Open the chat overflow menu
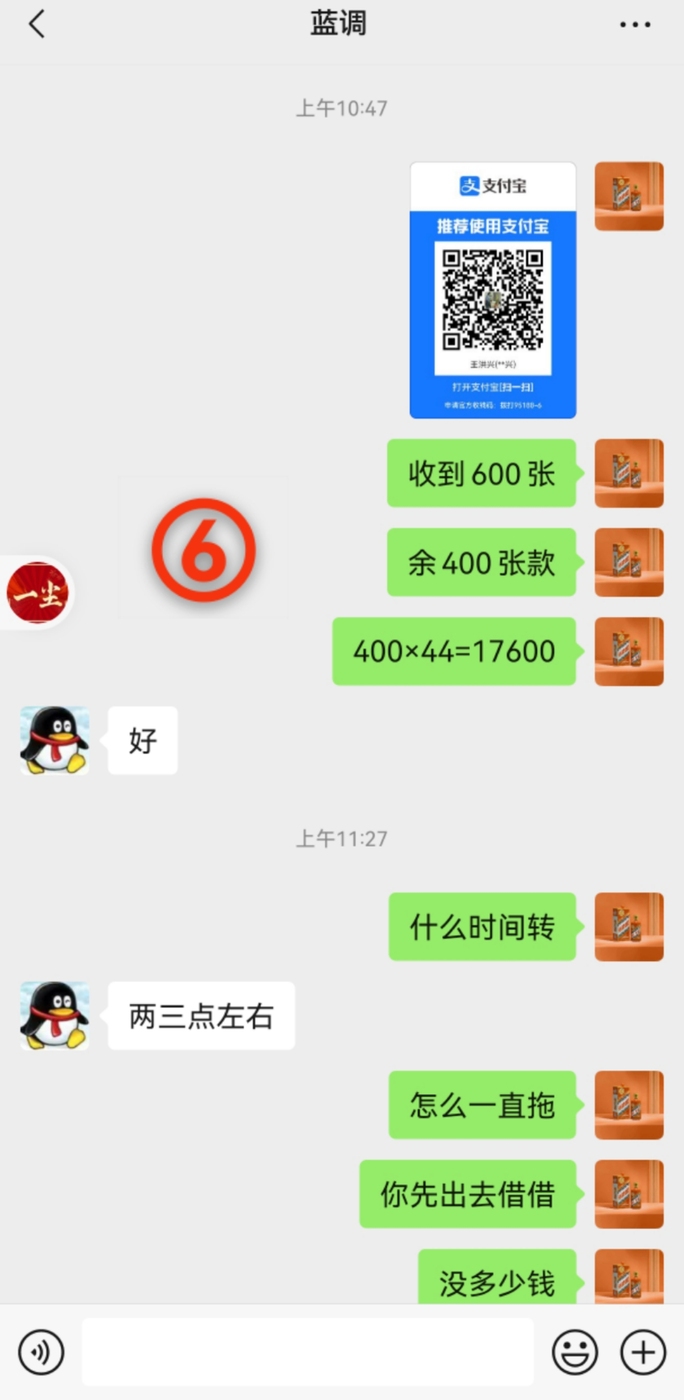684x1400 pixels. (635, 25)
